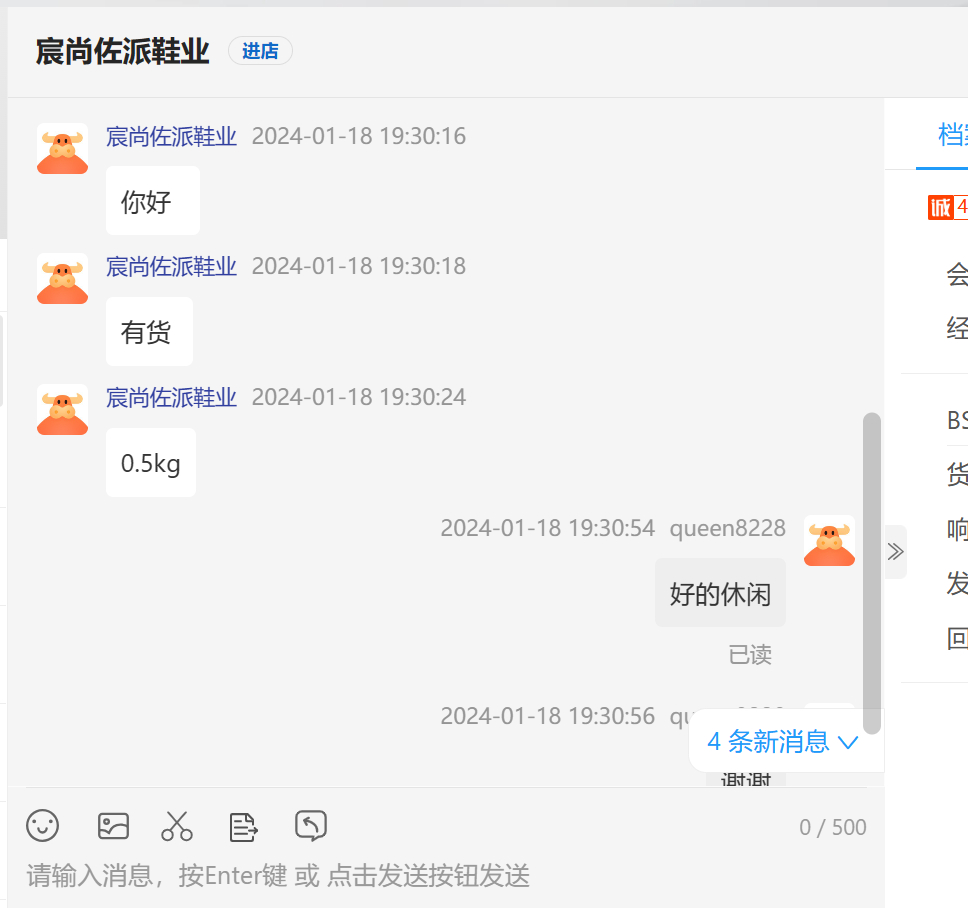Tap the queen8228 avatar
Screen dimensions: 968x908
pos(829,541)
